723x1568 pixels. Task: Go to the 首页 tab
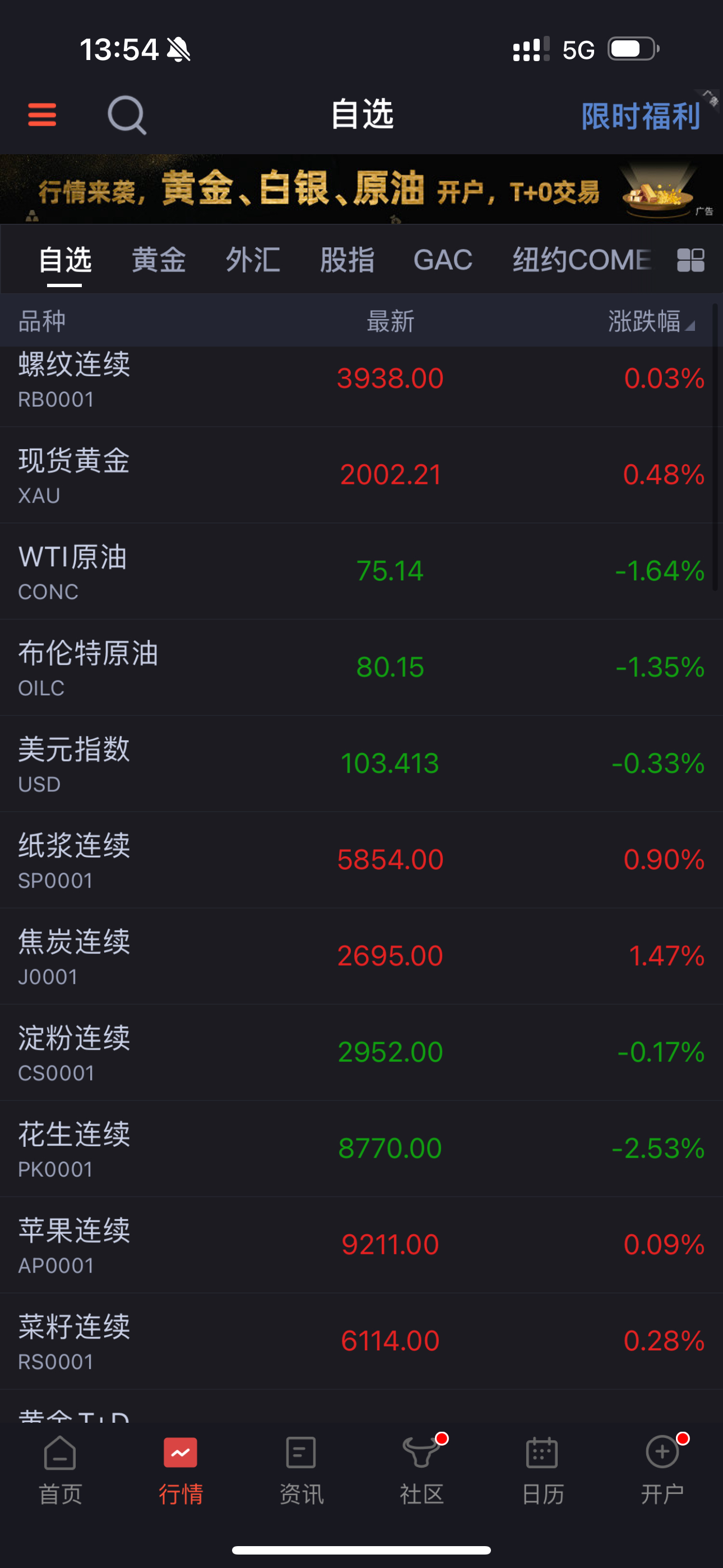[x=61, y=1470]
